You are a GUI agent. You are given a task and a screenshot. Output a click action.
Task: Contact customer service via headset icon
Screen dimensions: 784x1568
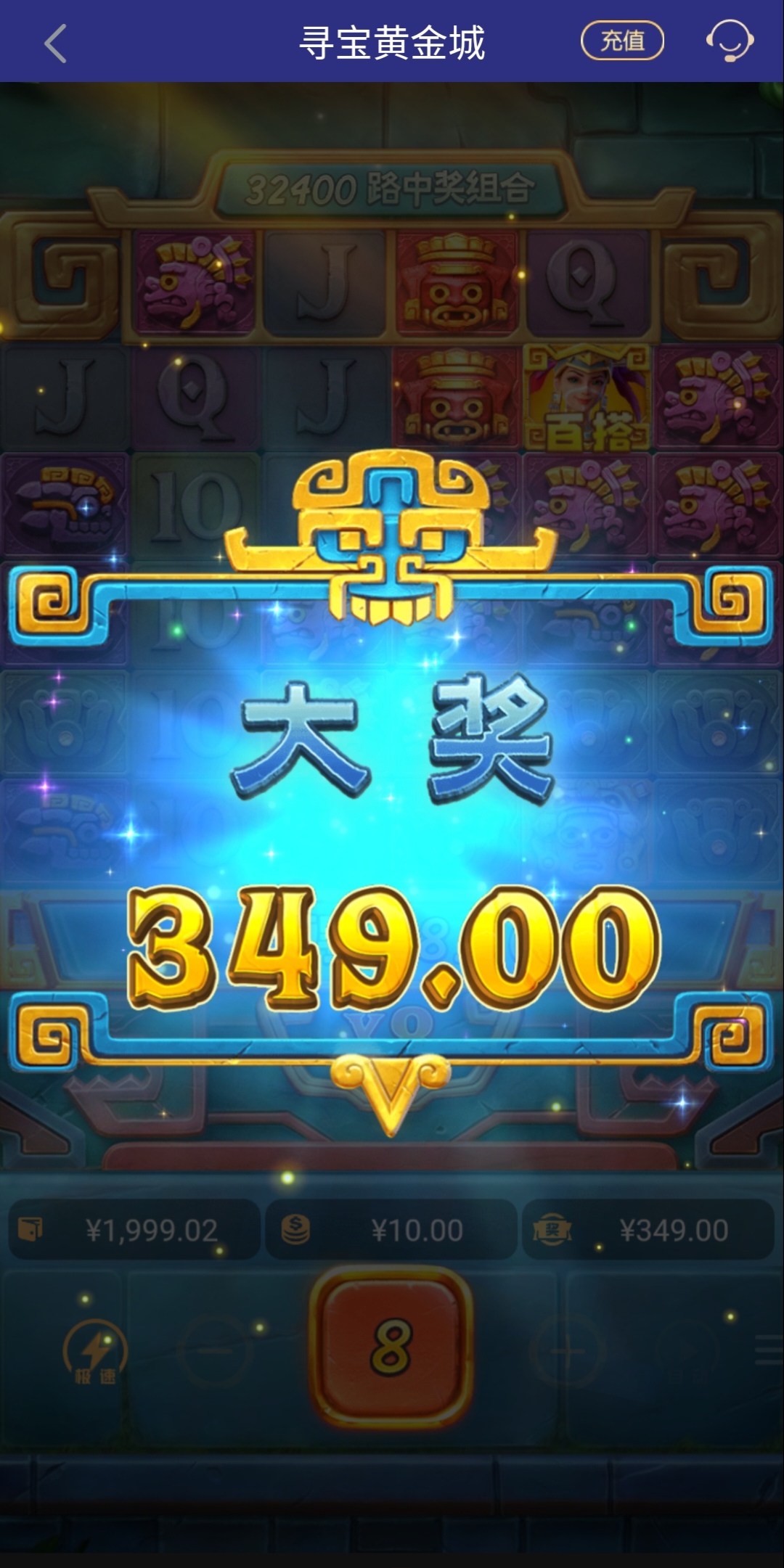tap(730, 41)
